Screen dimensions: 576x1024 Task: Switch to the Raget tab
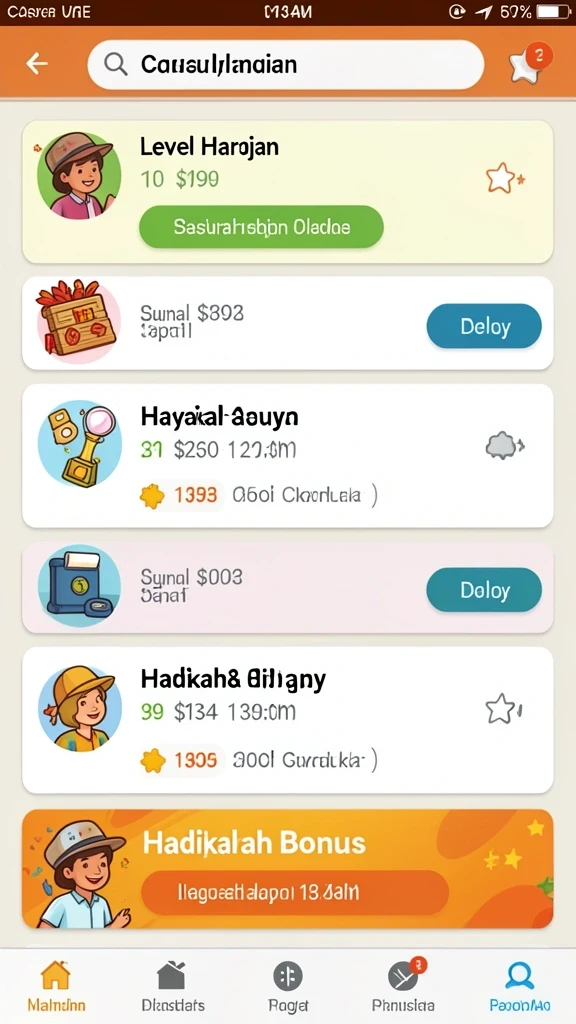tap(289, 986)
